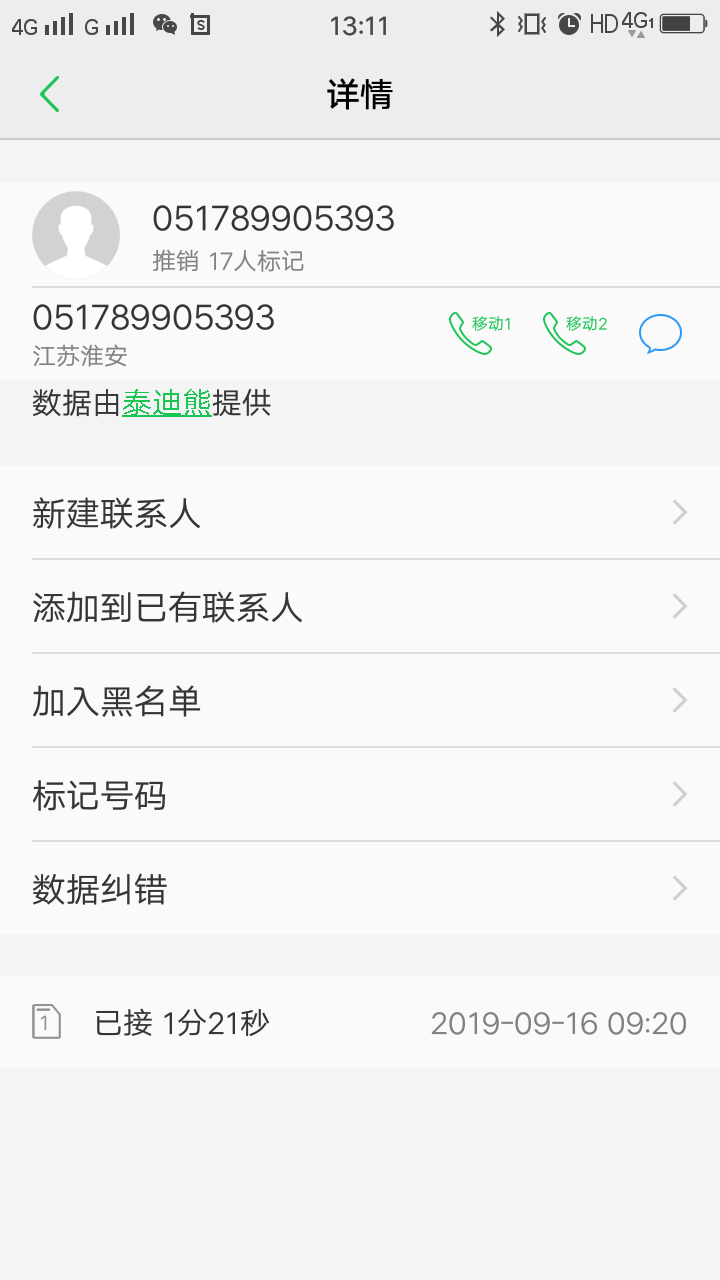This screenshot has width=720, height=1280.
Task: Open 标记号码 option
Action: click(x=360, y=795)
